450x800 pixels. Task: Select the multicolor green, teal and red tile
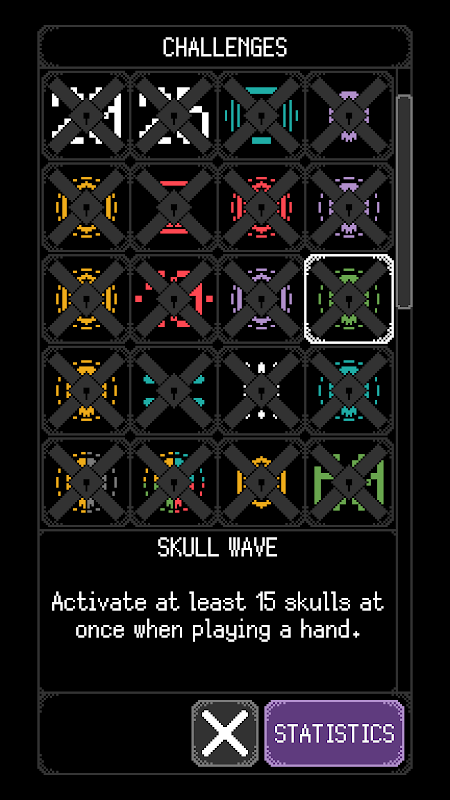[x=173, y=483]
